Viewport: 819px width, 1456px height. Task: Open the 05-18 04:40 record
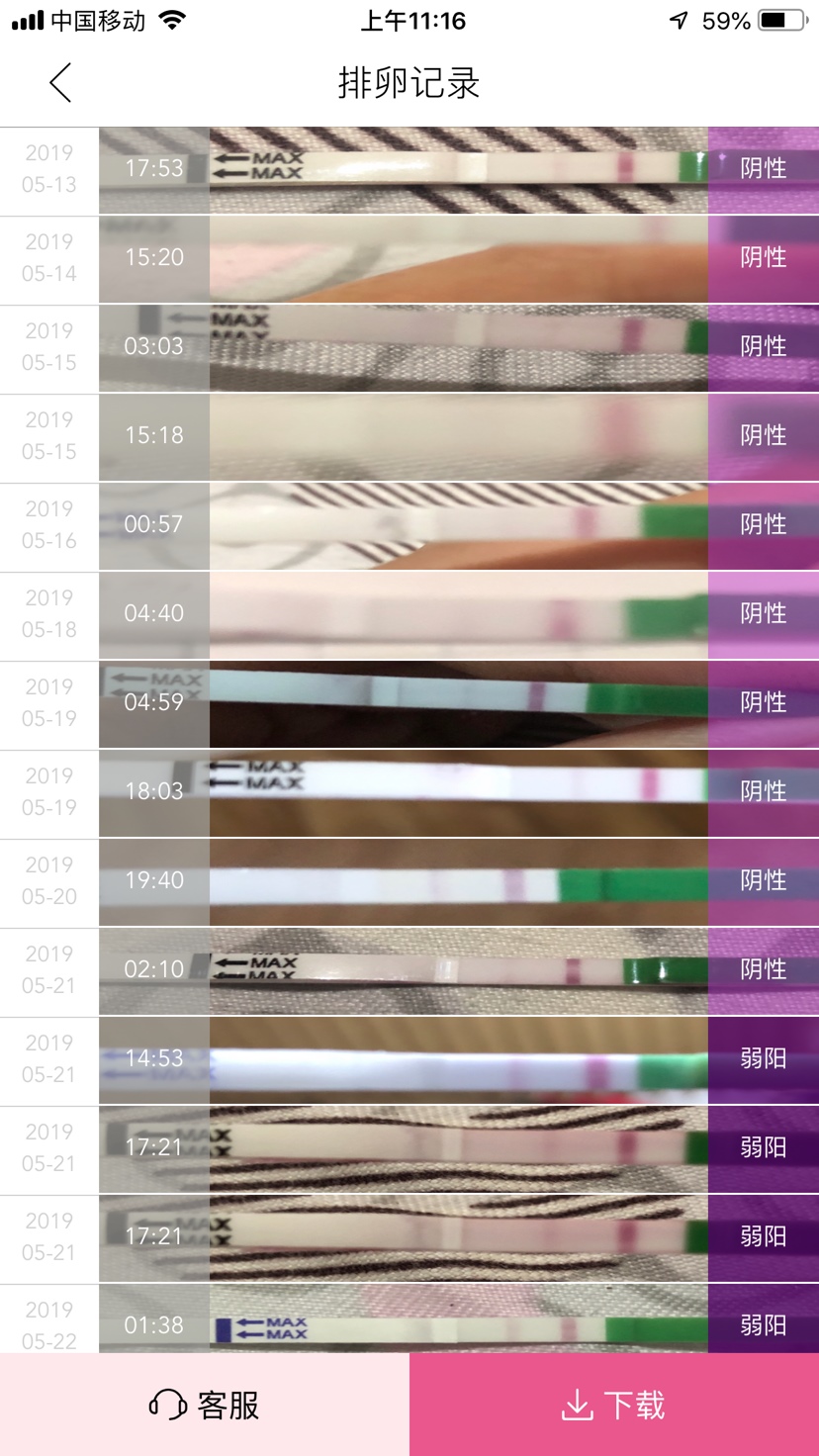click(x=409, y=615)
